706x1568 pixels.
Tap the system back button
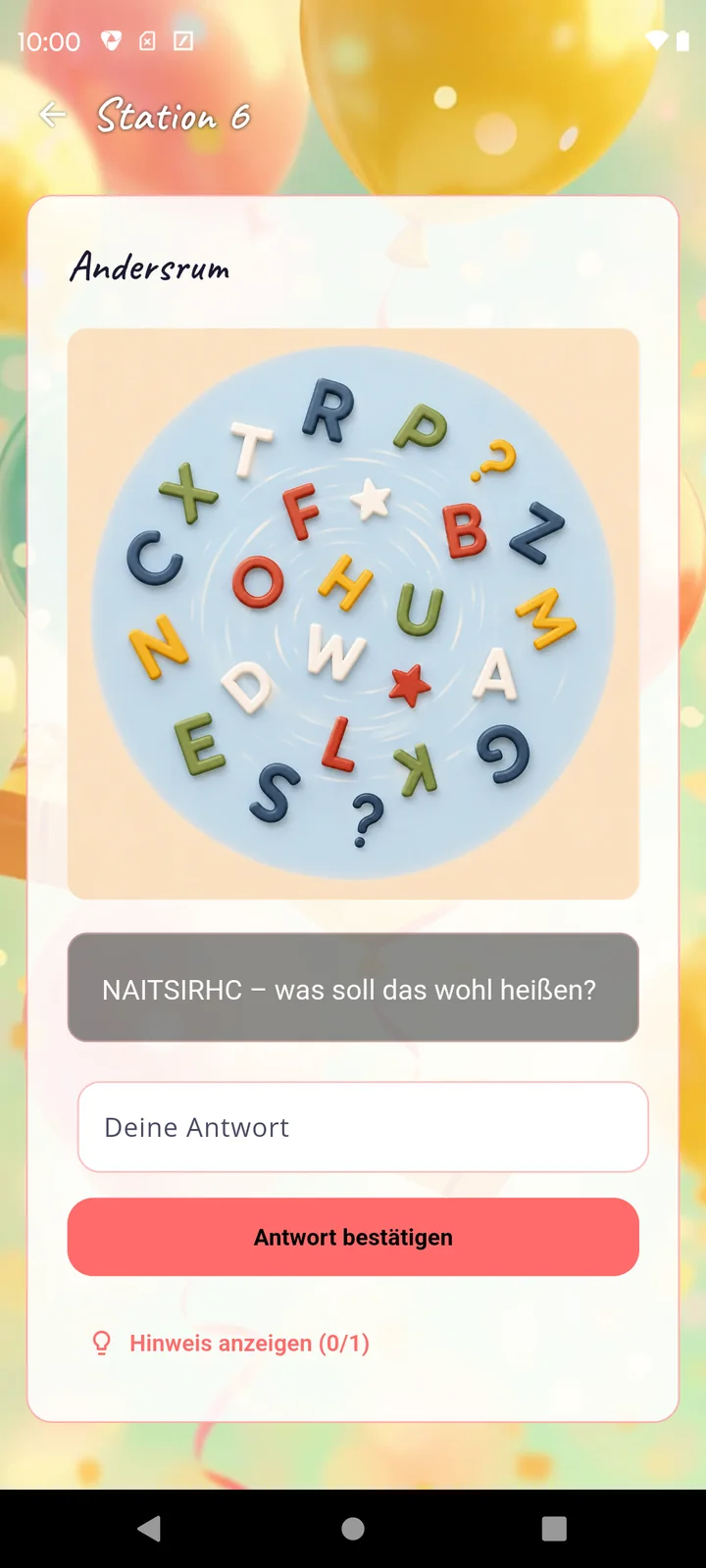coord(149,1529)
